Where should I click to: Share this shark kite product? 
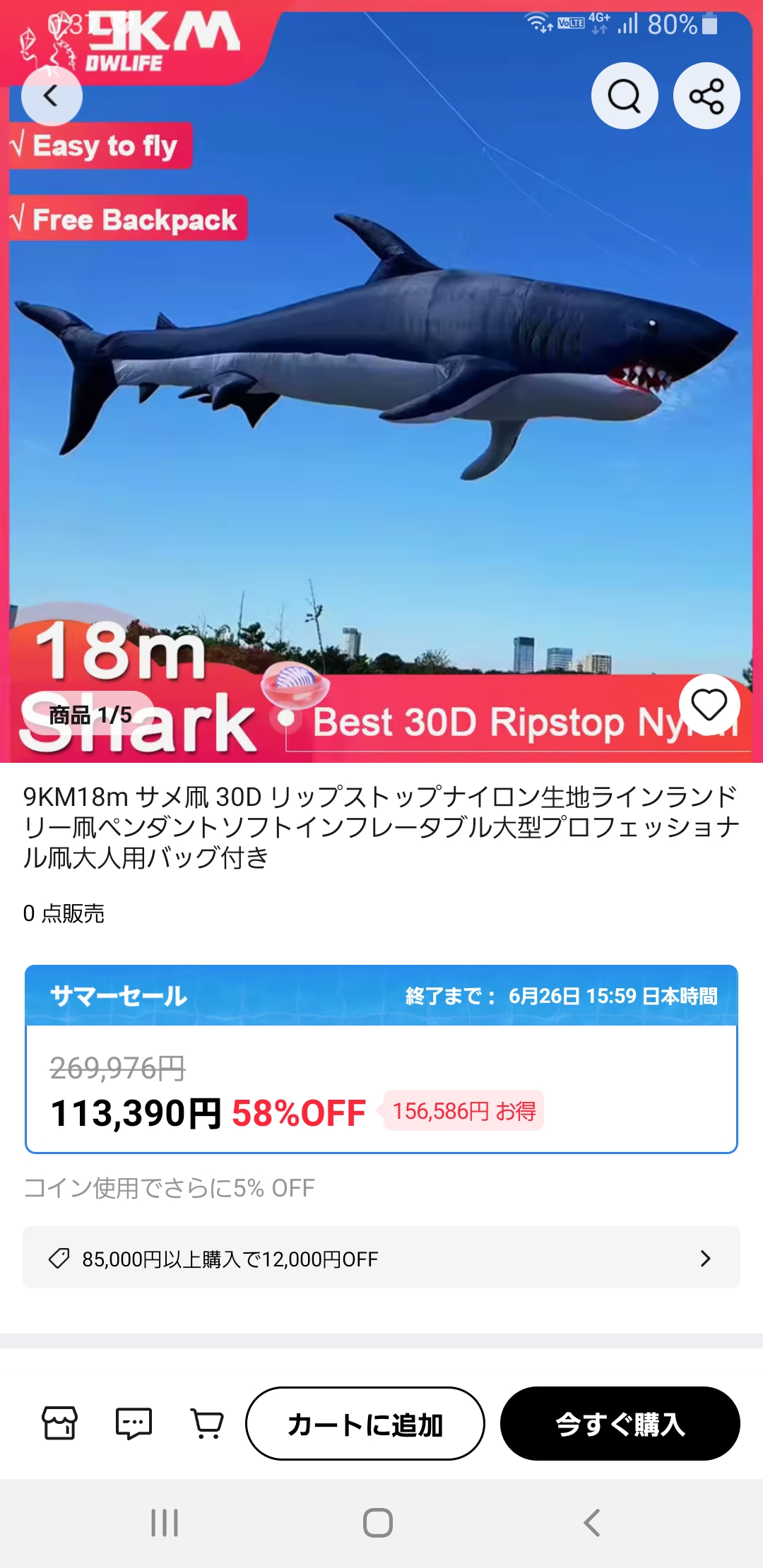[x=706, y=95]
